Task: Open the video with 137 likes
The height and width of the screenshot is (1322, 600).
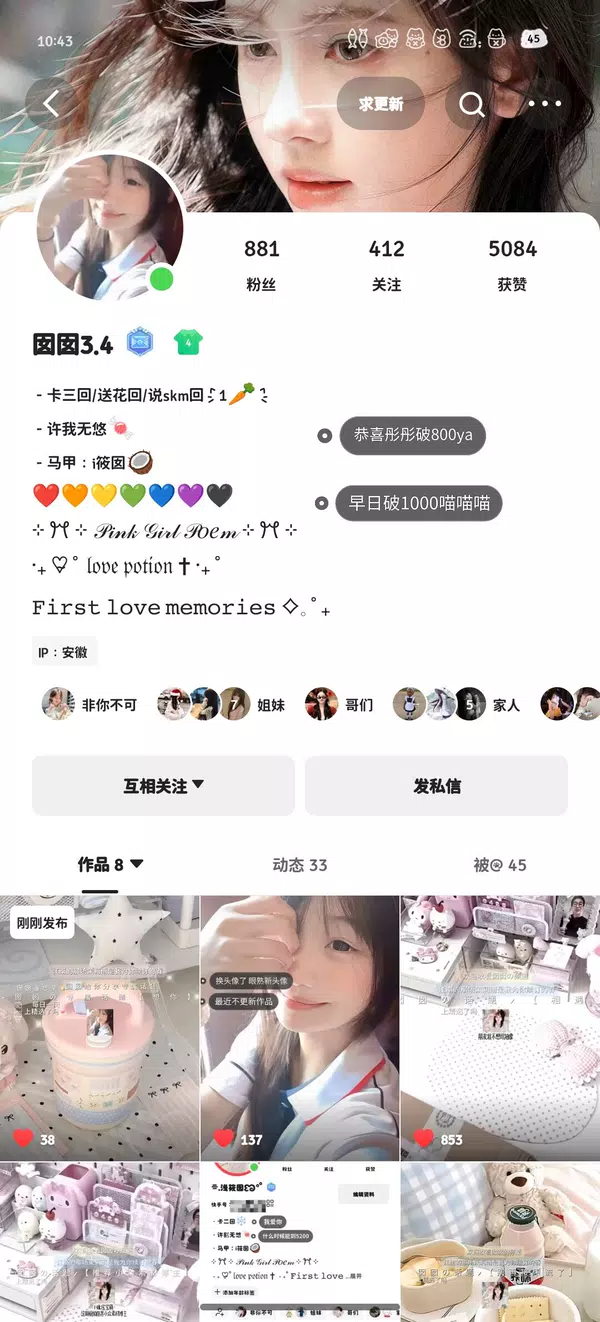Action: pos(300,1028)
